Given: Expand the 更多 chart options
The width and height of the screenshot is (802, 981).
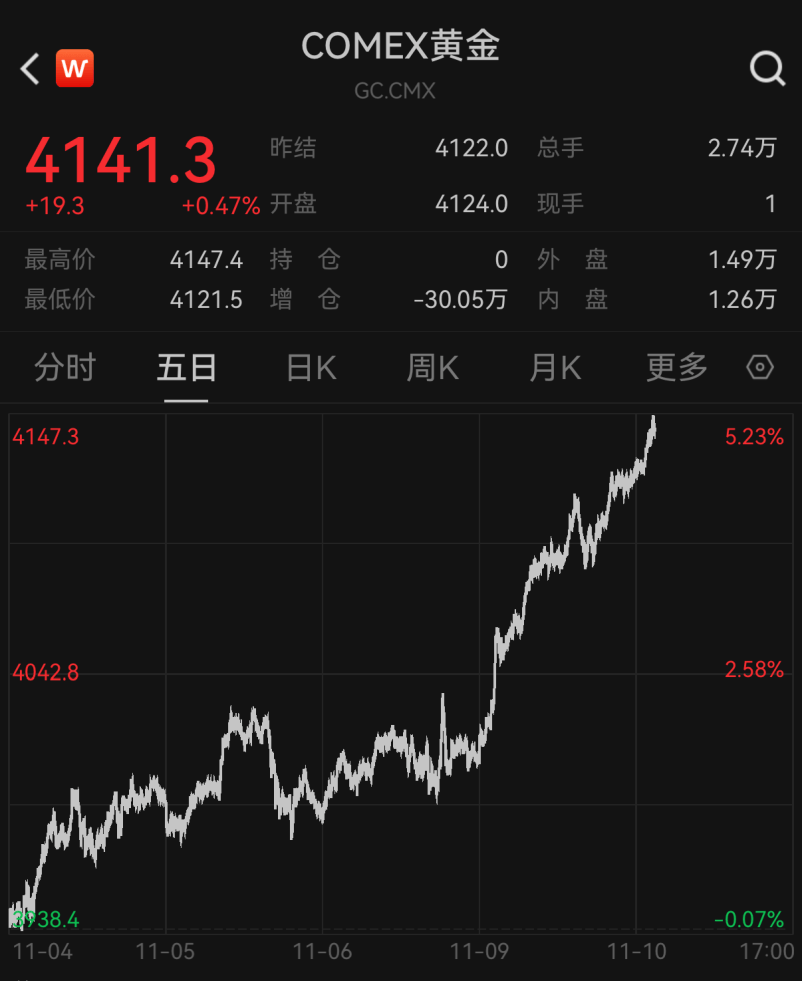Looking at the screenshot, I should click(677, 368).
